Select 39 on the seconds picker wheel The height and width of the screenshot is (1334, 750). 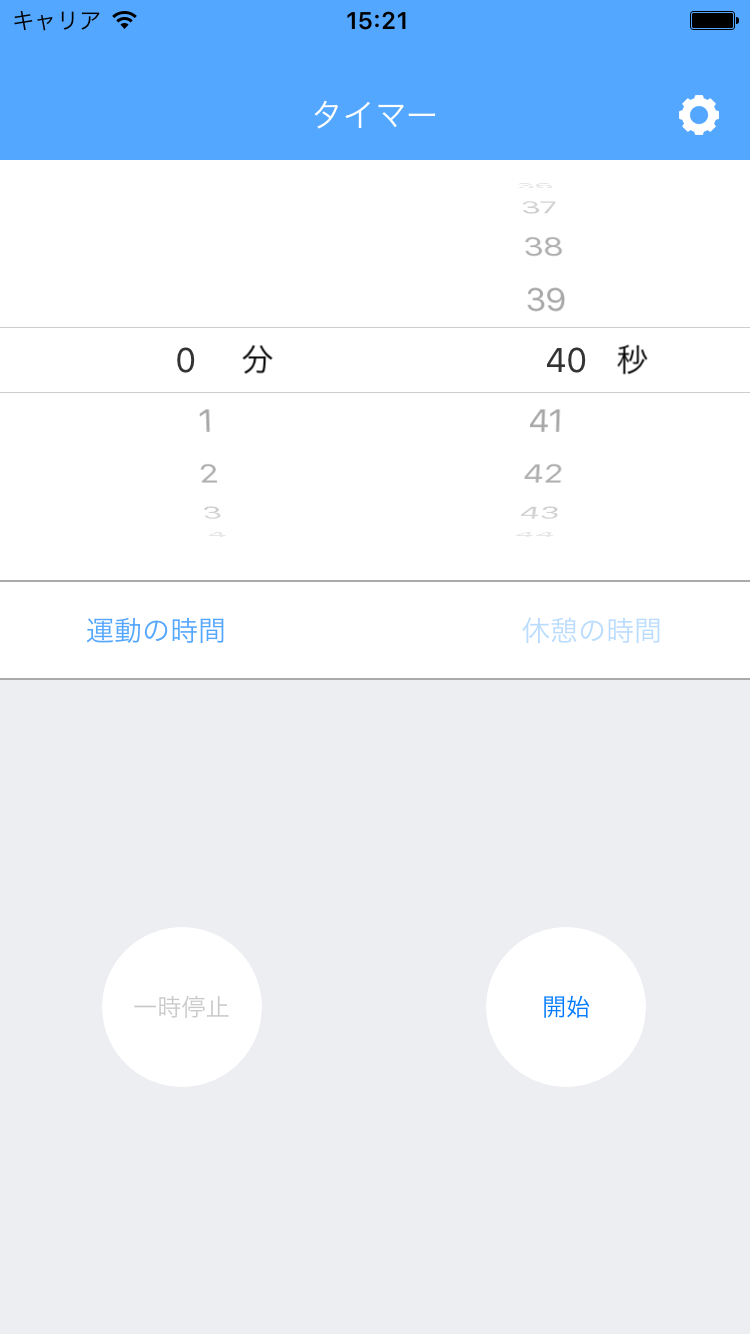(x=545, y=299)
